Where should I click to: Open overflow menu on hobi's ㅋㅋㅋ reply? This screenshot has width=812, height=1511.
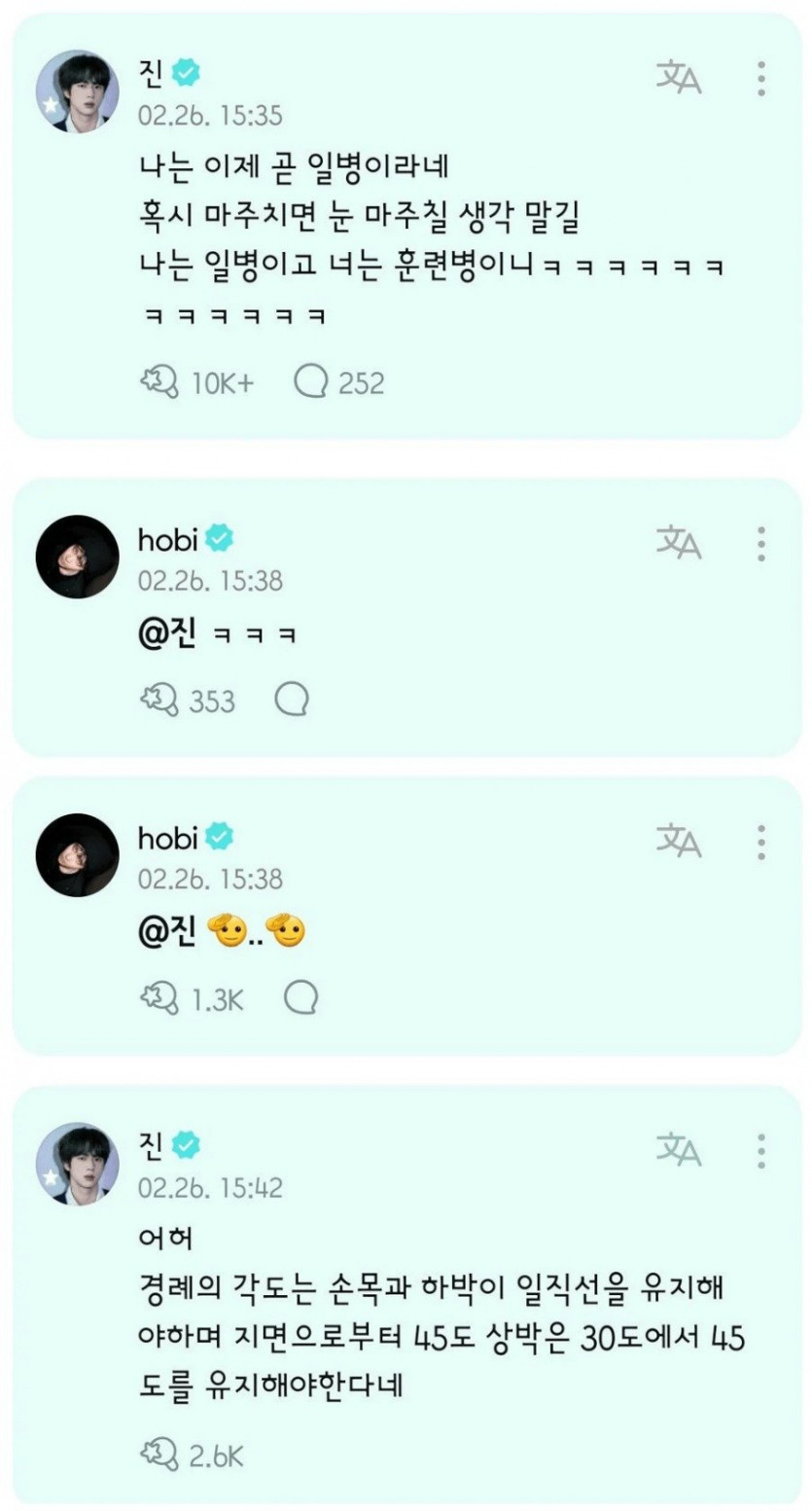761,543
